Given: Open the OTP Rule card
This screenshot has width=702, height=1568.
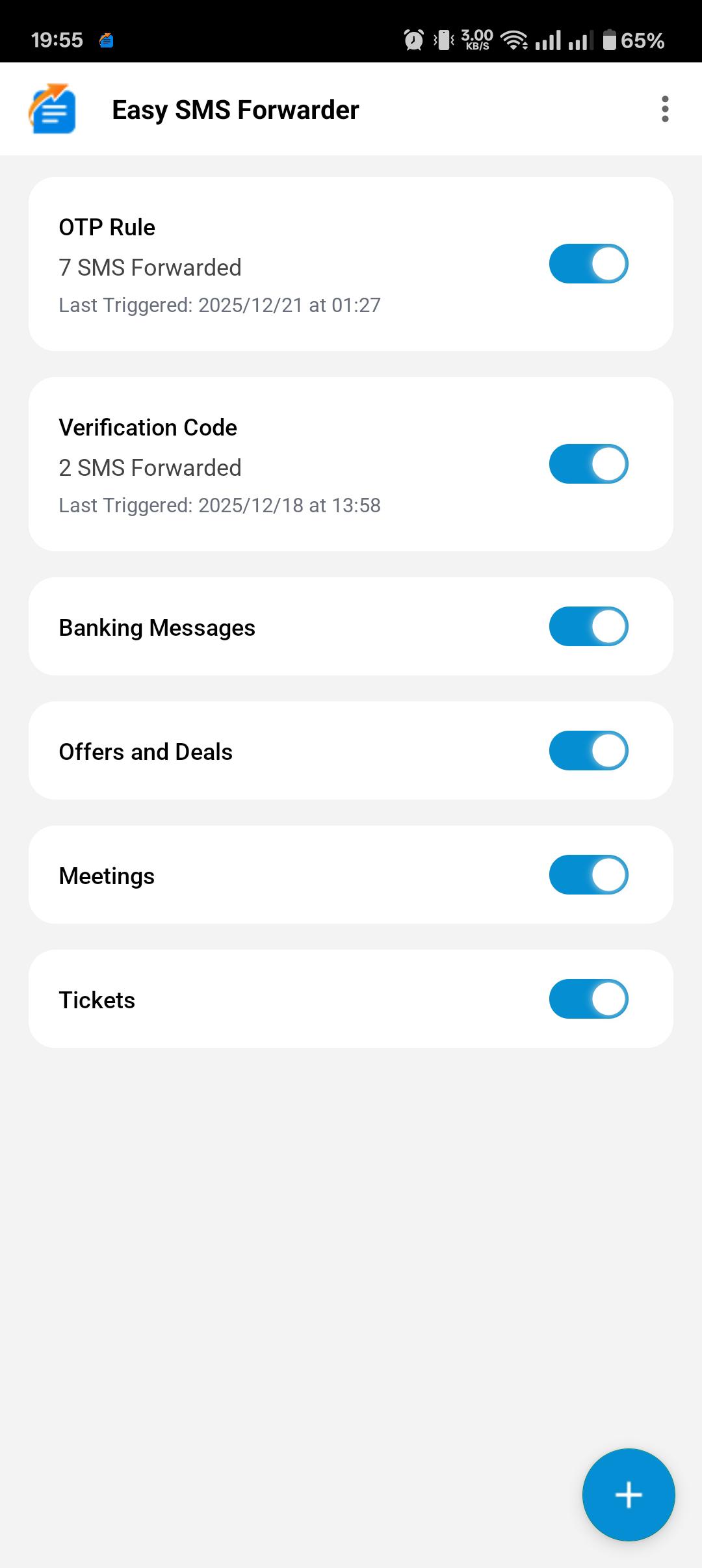Looking at the screenshot, I should 260,263.
